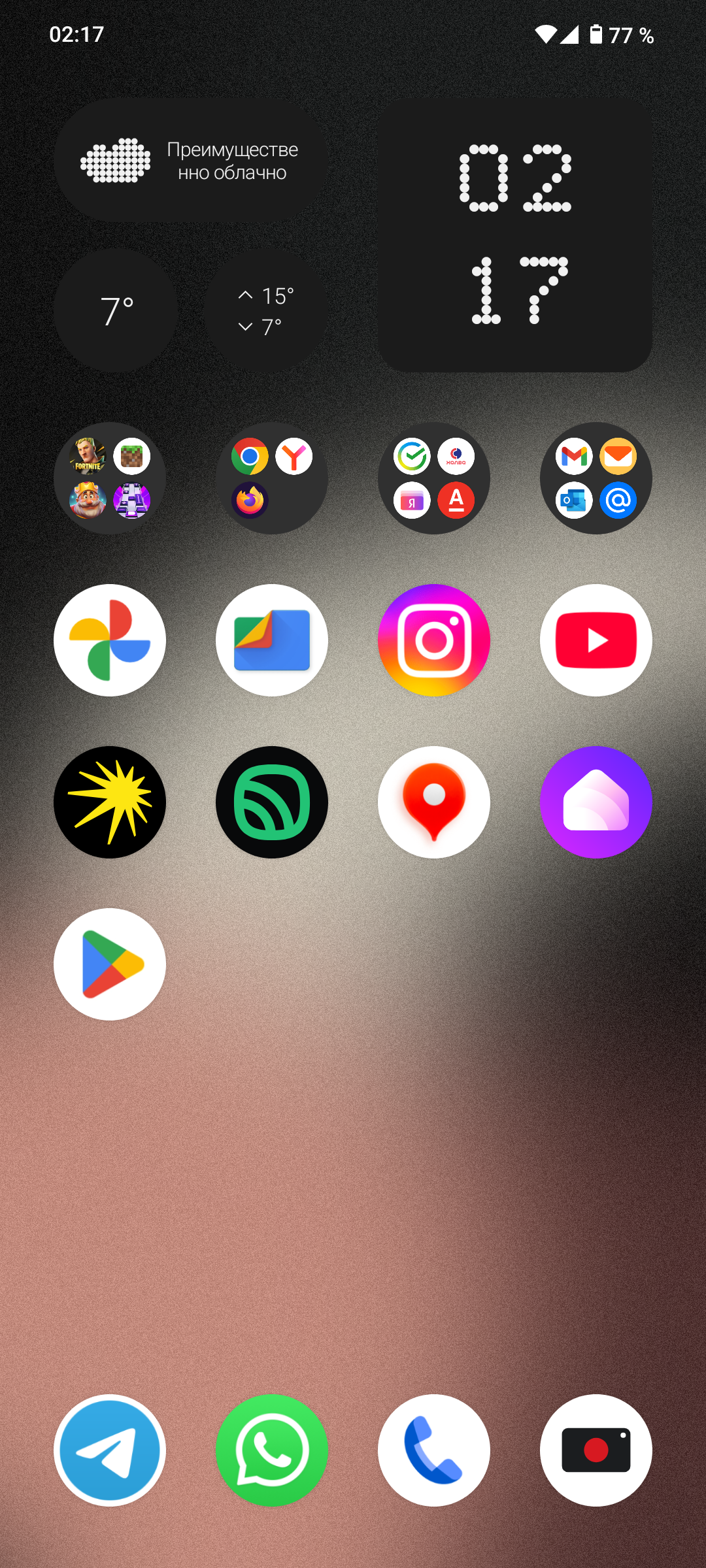
Task: Open the dot-matrix clock widget
Action: [x=515, y=235]
